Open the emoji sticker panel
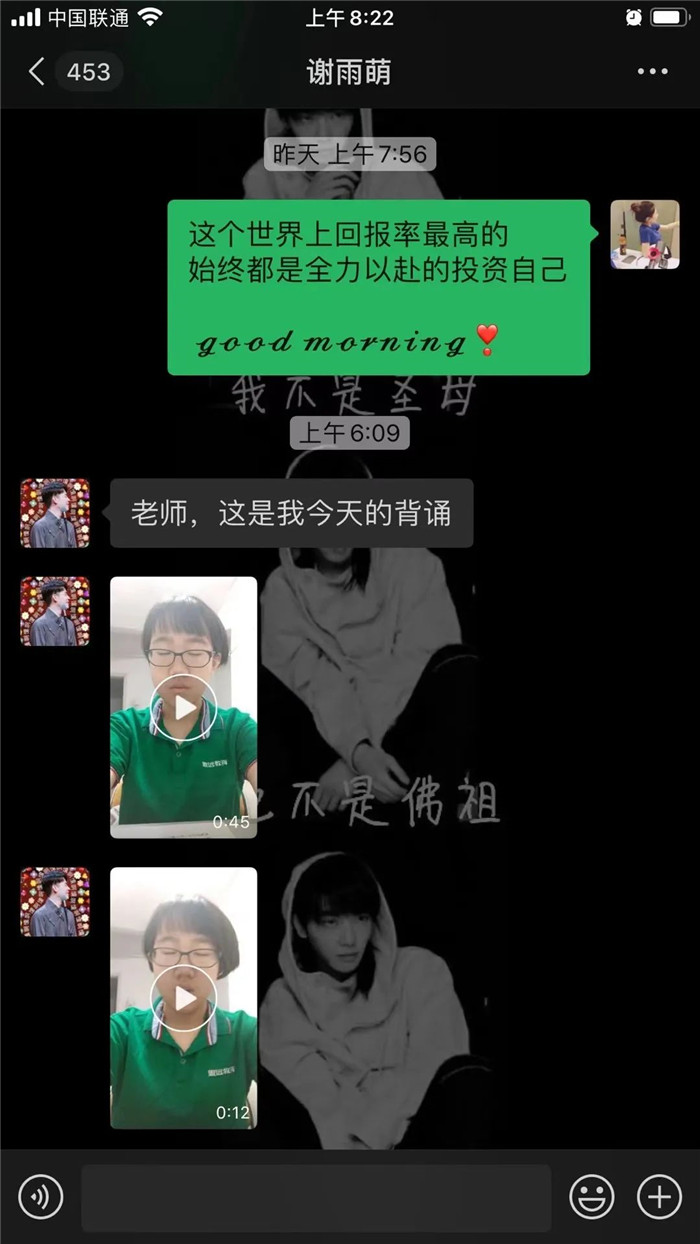700x1244 pixels. tap(592, 1197)
